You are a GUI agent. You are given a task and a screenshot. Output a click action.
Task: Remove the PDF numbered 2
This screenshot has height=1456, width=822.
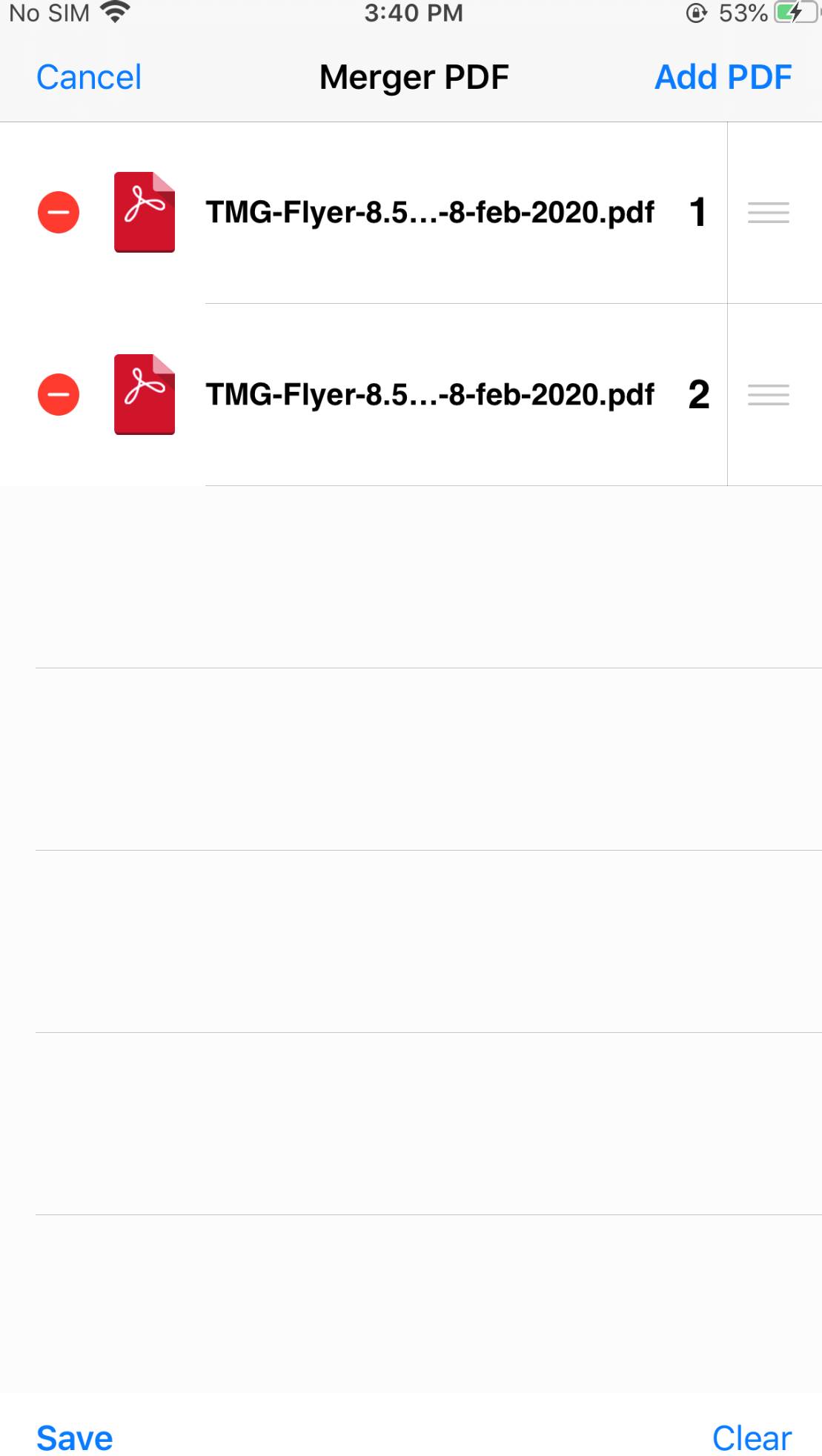pyautogui.click(x=59, y=394)
